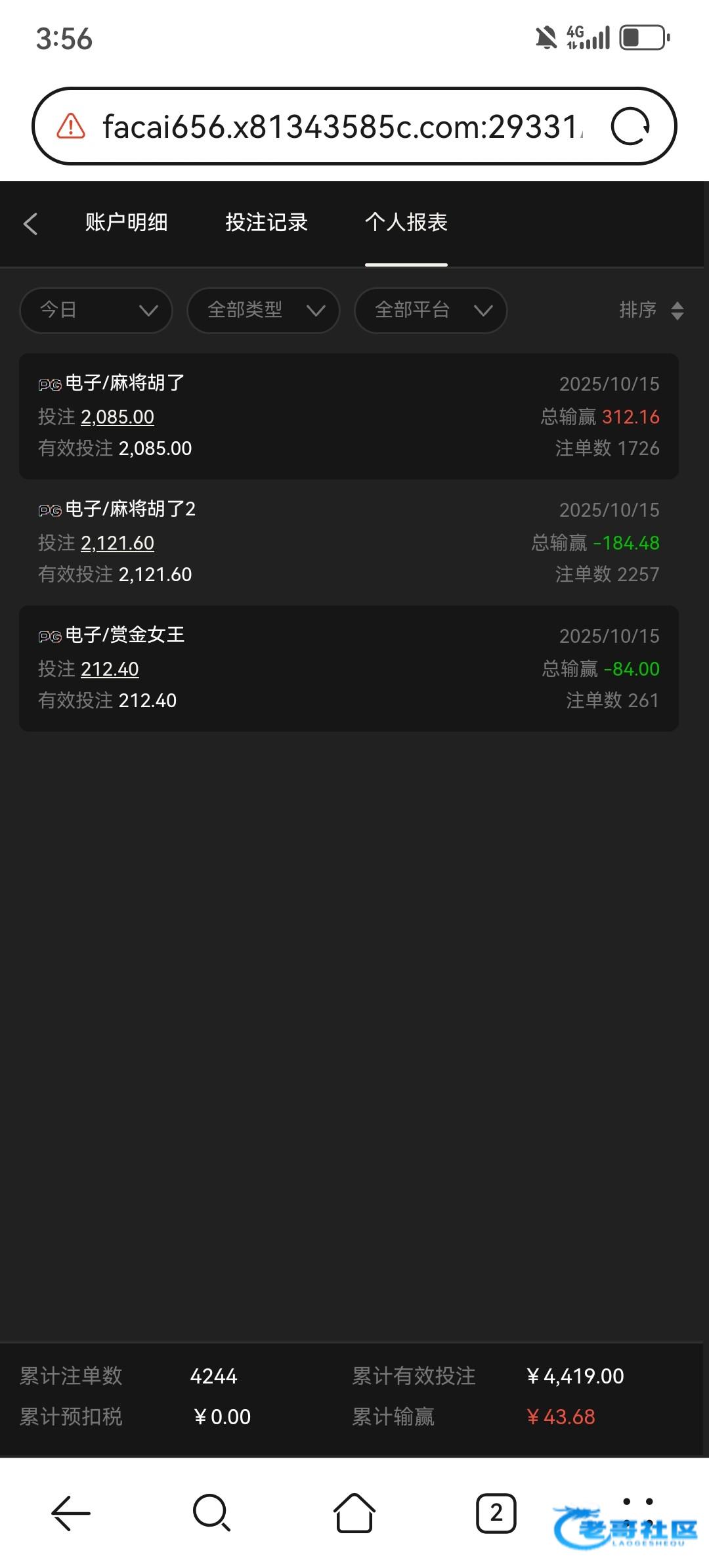Reload the page from the address bar
Image resolution: width=709 pixels, height=1568 pixels.
coord(630,126)
